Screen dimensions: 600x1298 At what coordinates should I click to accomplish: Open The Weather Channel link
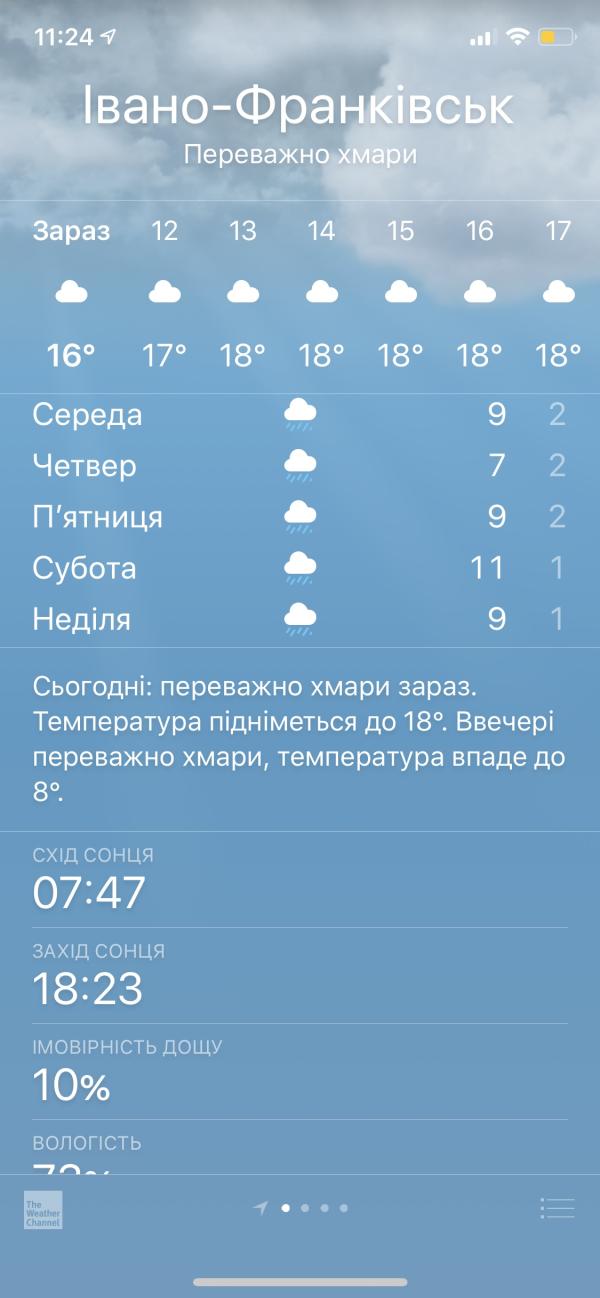pyautogui.click(x=43, y=1209)
